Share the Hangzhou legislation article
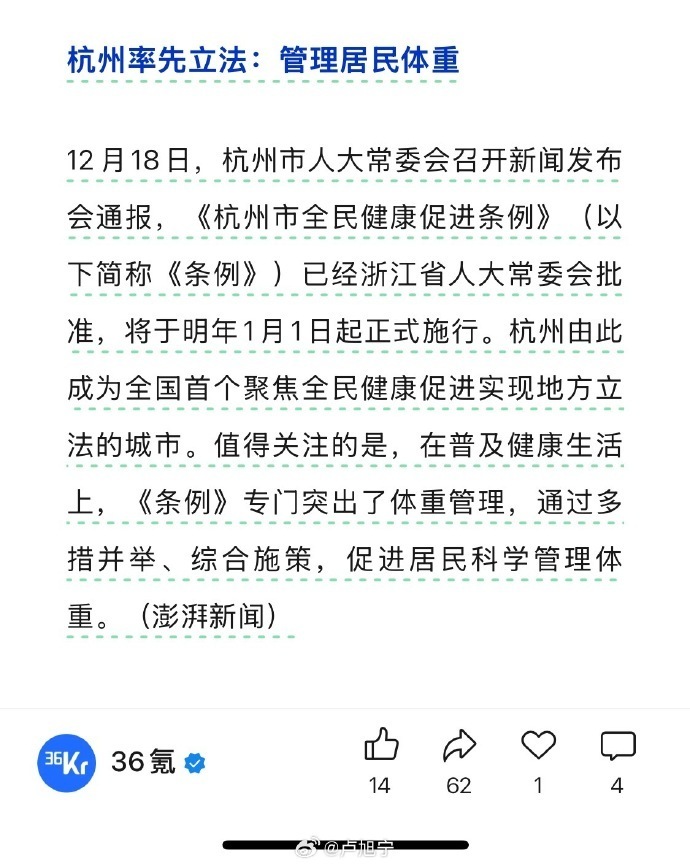Screen dimensions: 690x864 459,746
